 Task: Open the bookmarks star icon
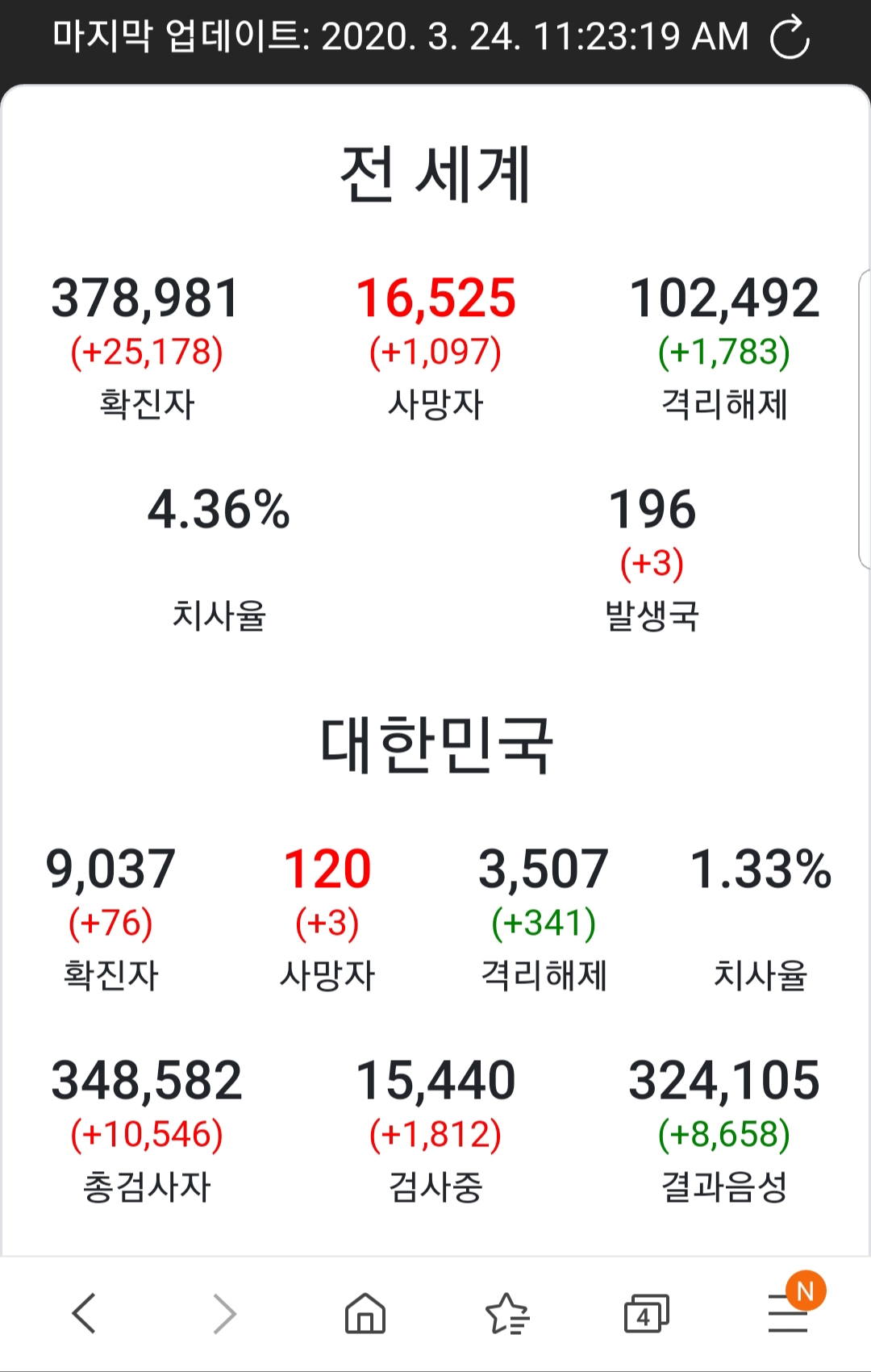pyautogui.click(x=506, y=1313)
